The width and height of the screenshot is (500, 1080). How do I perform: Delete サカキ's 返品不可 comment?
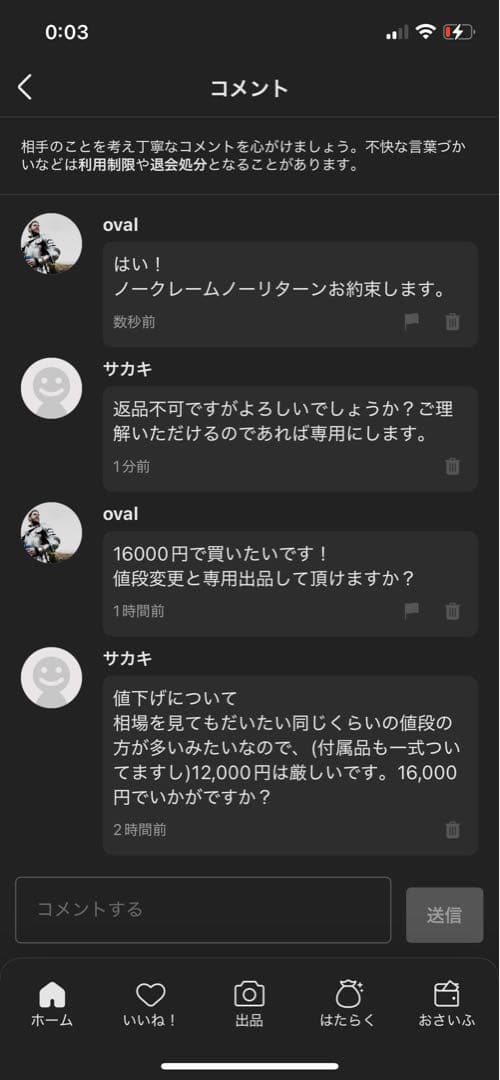(x=452, y=466)
